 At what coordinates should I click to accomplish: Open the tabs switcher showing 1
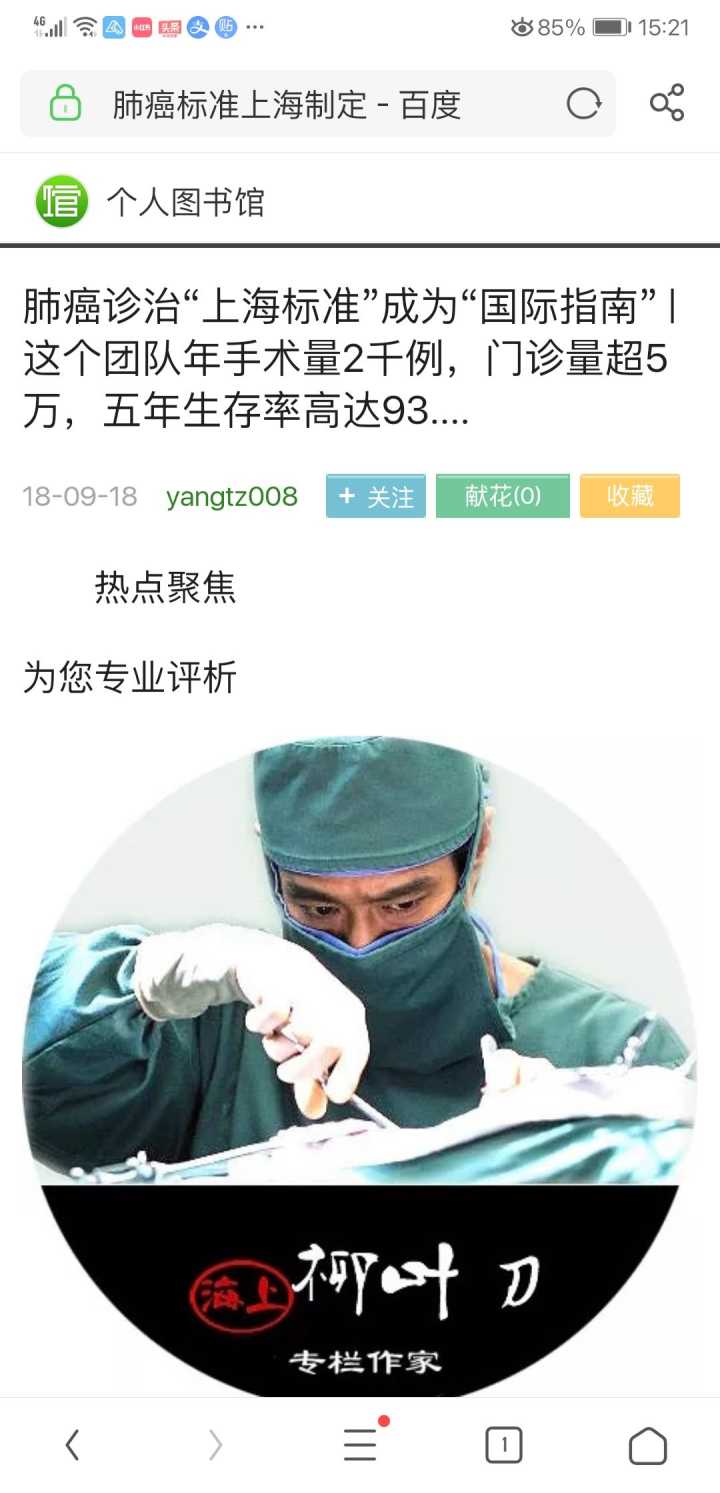click(504, 1445)
